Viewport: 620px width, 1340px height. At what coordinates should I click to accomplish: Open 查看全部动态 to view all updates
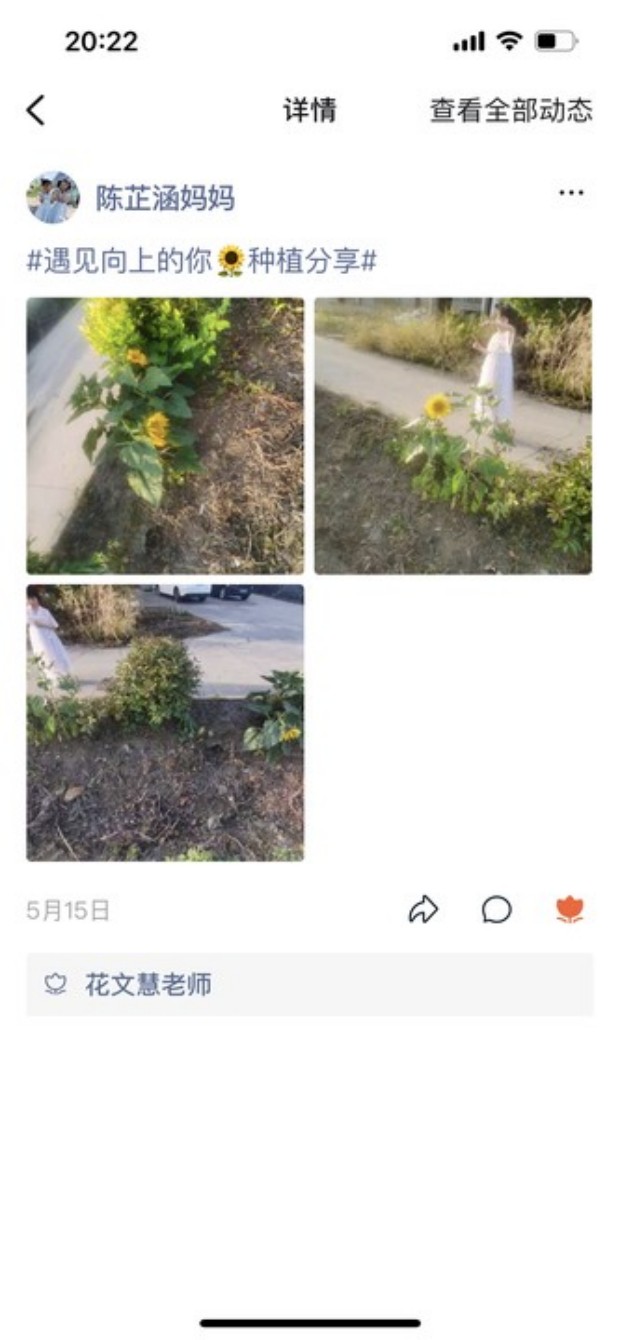(511, 110)
